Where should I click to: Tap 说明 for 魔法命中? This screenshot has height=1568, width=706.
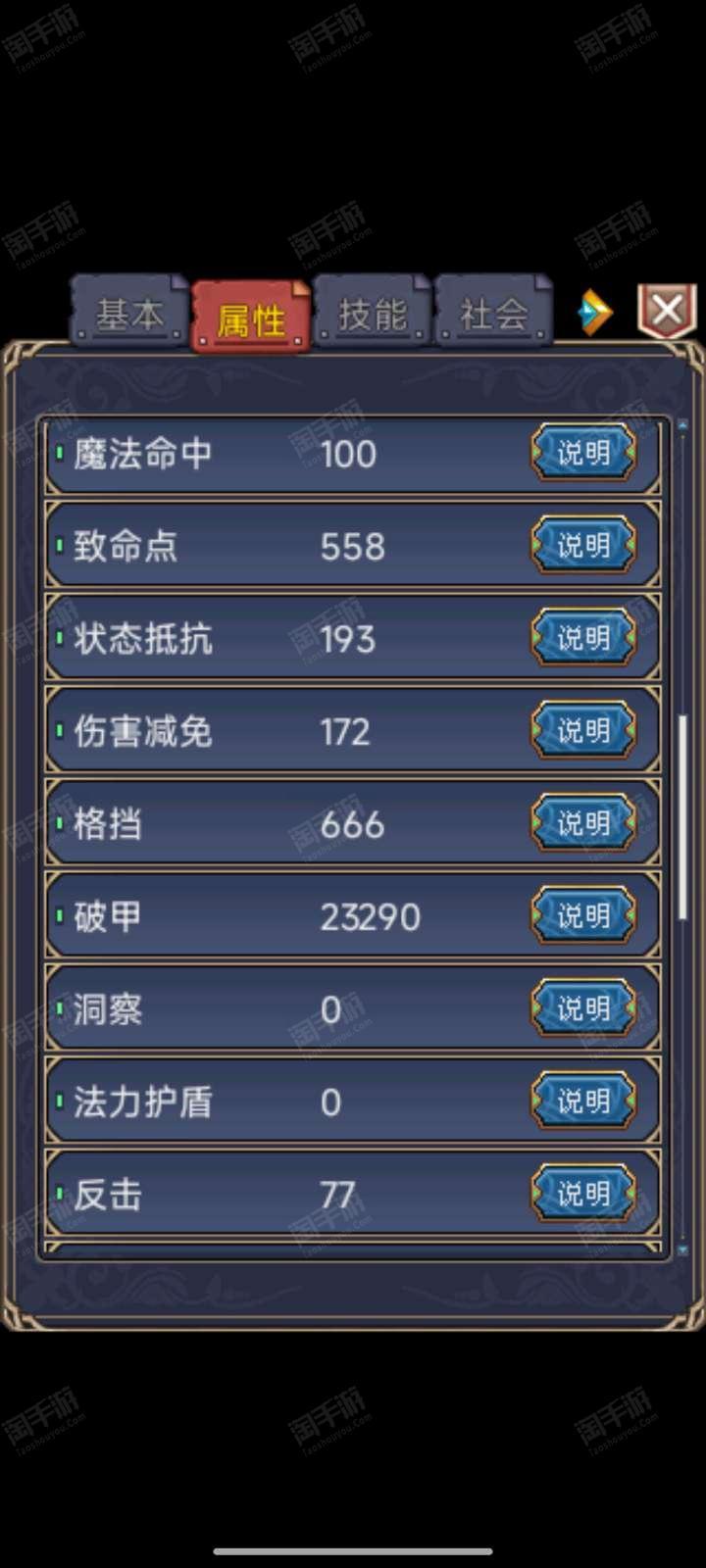583,453
